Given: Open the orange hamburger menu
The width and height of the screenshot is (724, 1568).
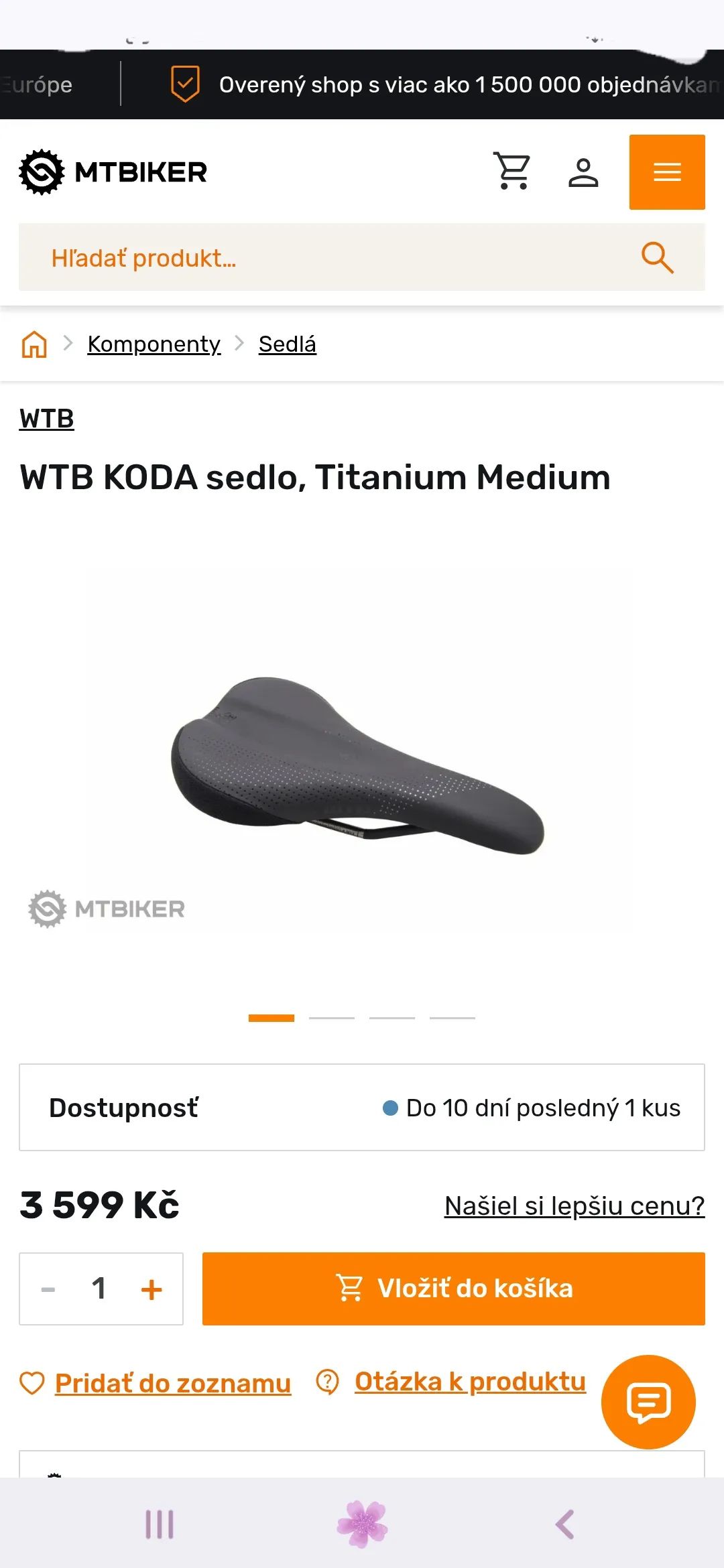Looking at the screenshot, I should pos(666,172).
